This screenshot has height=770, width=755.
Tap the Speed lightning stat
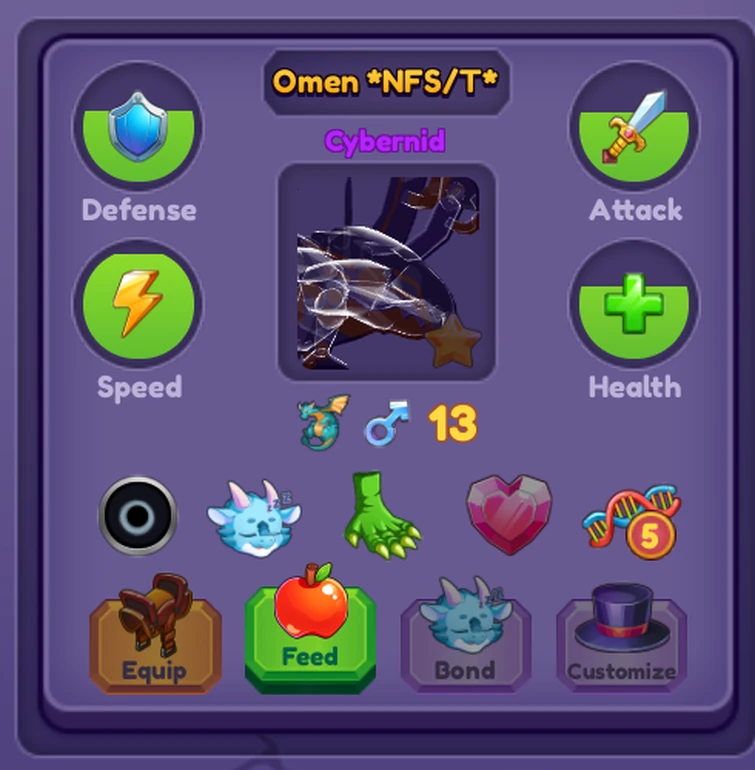(138, 303)
